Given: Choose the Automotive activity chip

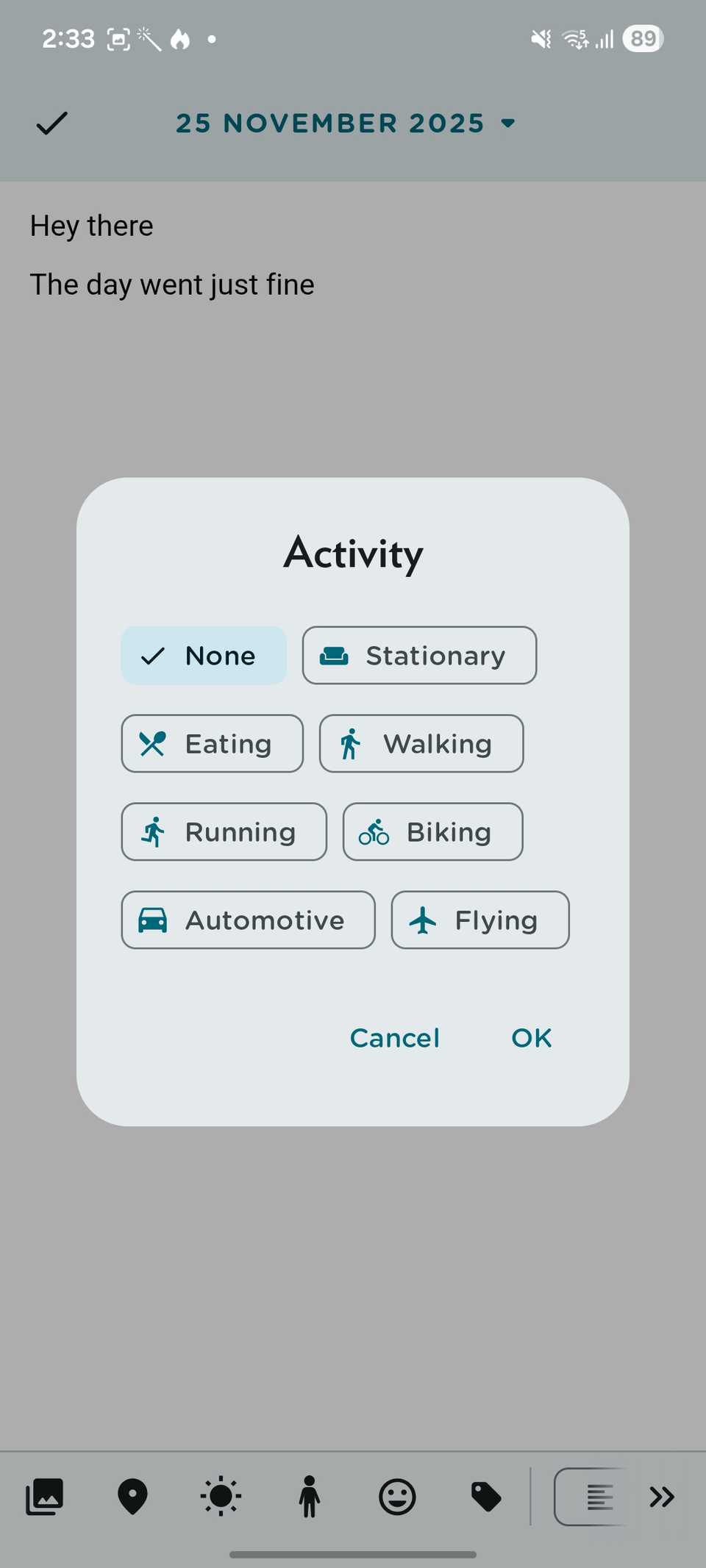Looking at the screenshot, I should coord(248,920).
